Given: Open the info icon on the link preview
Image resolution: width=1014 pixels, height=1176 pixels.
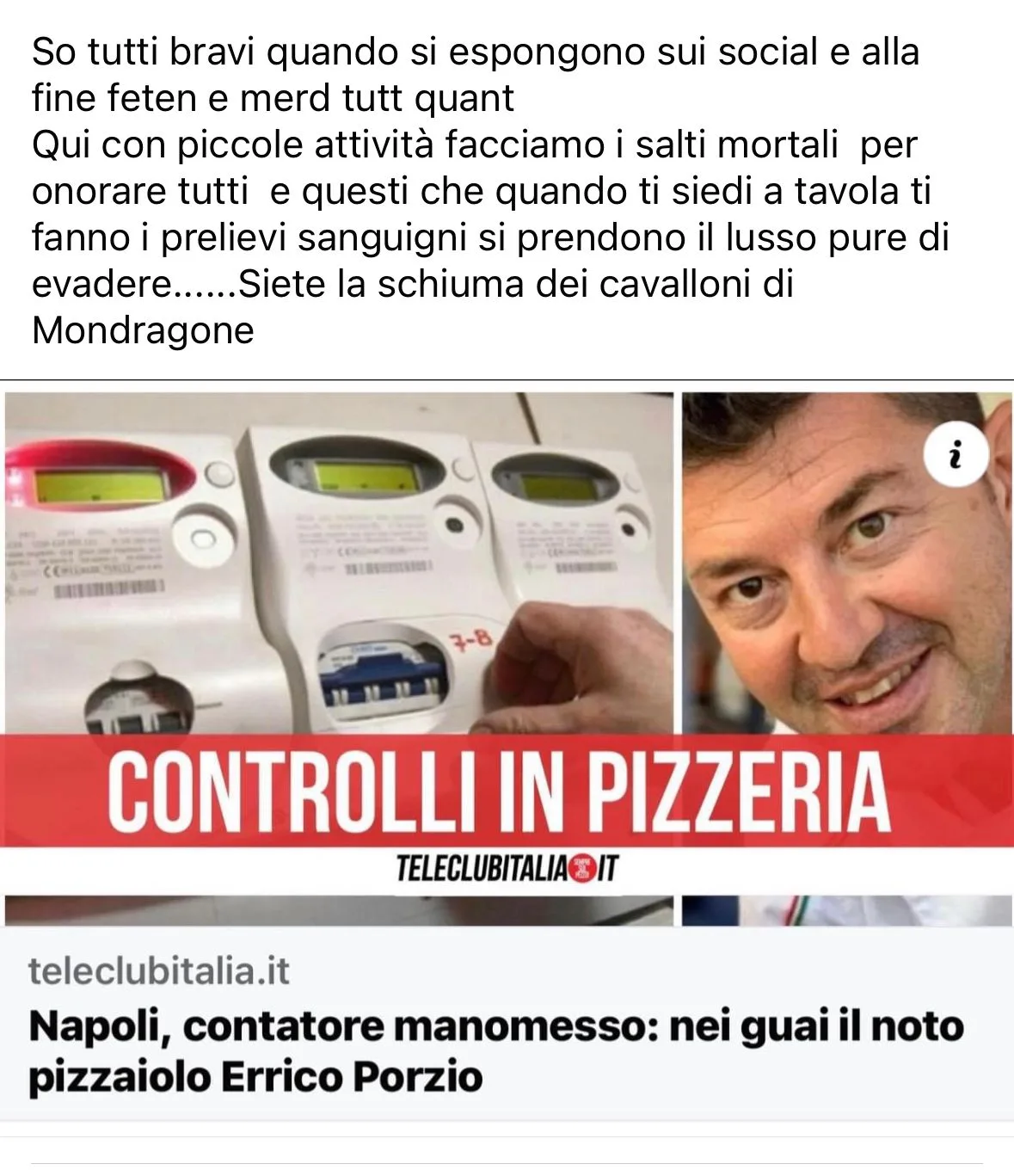Looking at the screenshot, I should click(956, 455).
